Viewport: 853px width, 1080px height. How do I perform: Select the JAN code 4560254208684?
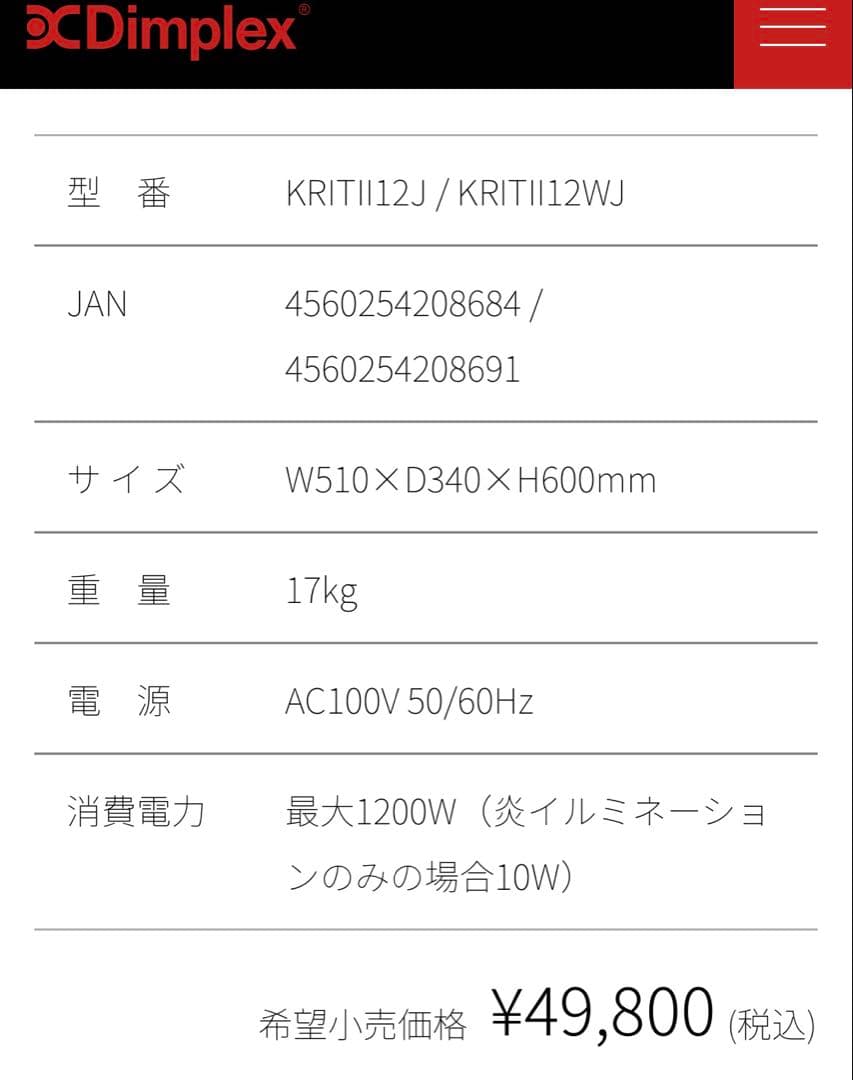(405, 304)
